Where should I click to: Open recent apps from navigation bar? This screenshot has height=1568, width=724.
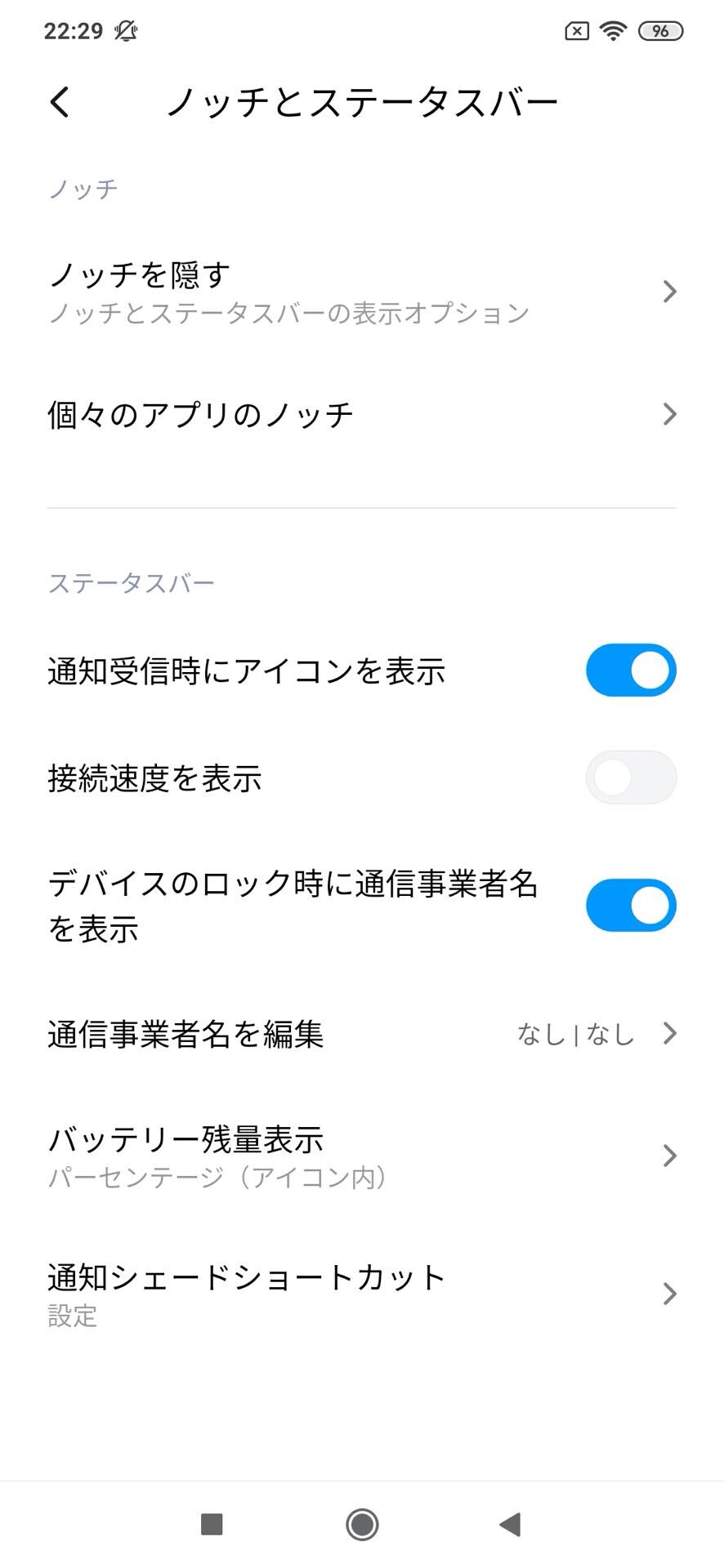212,1524
